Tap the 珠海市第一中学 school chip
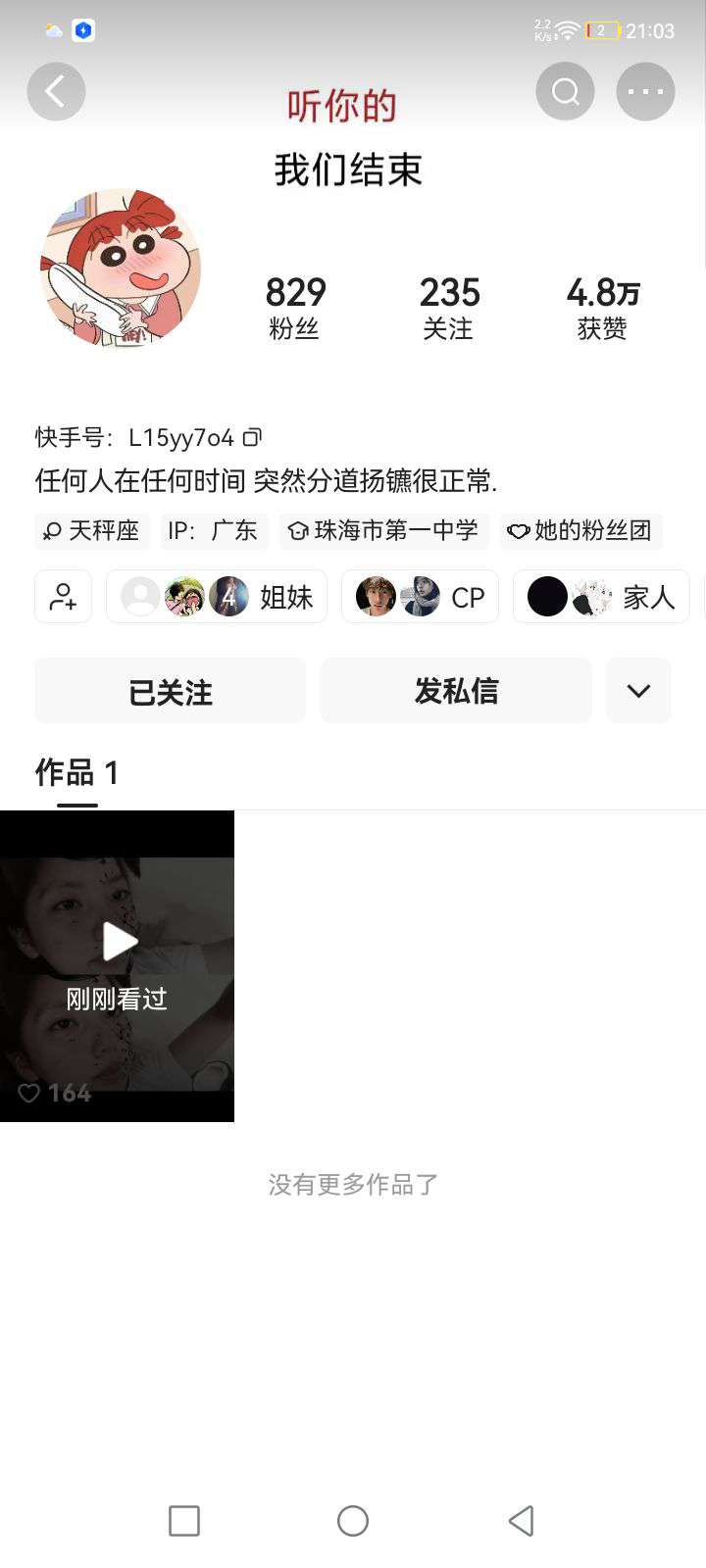Image resolution: width=706 pixels, height=1568 pixels. coord(383,531)
